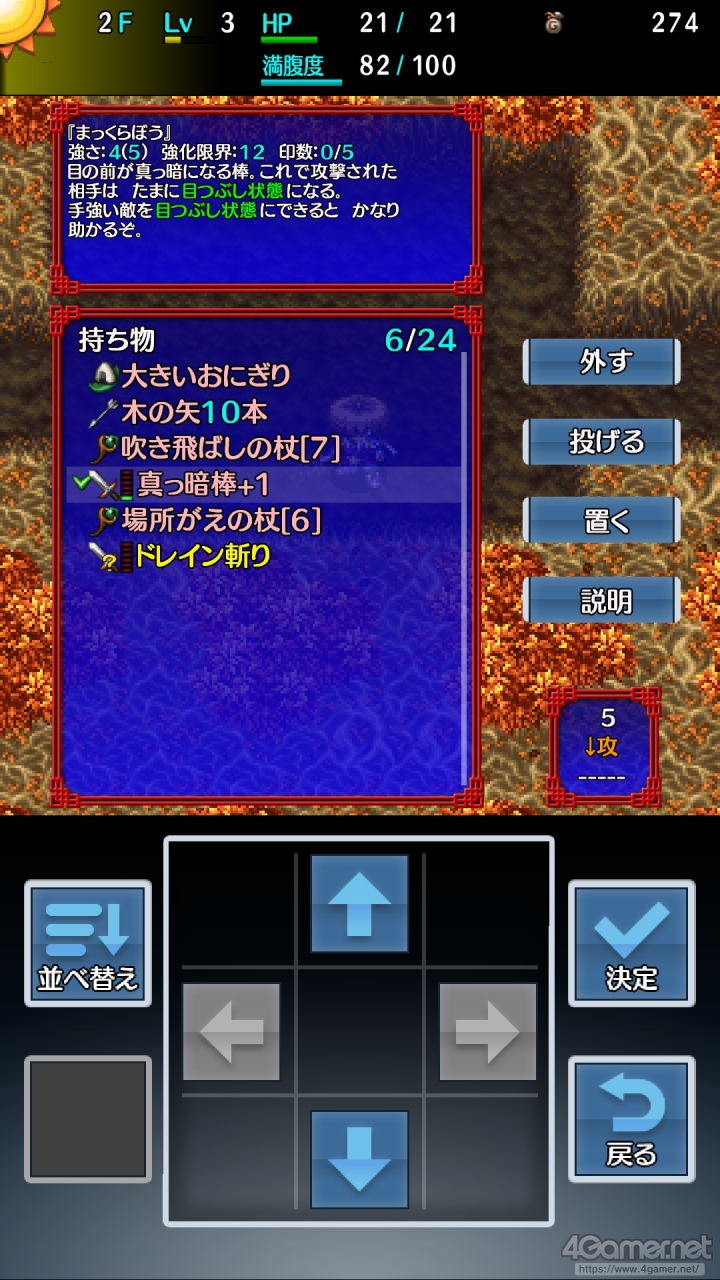Select the equipped 真っ暗棒+1

click(x=264, y=484)
